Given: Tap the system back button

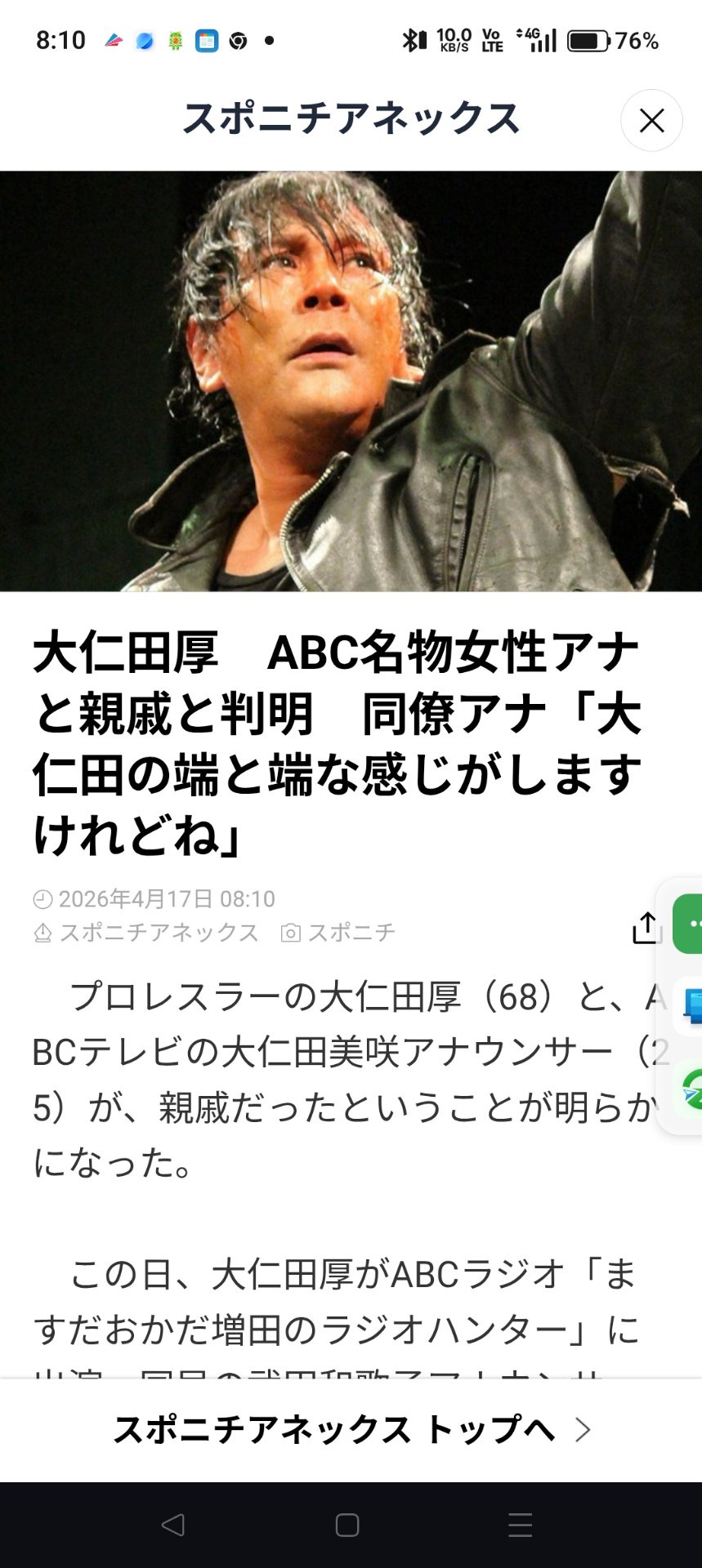Looking at the screenshot, I should (x=173, y=1525).
